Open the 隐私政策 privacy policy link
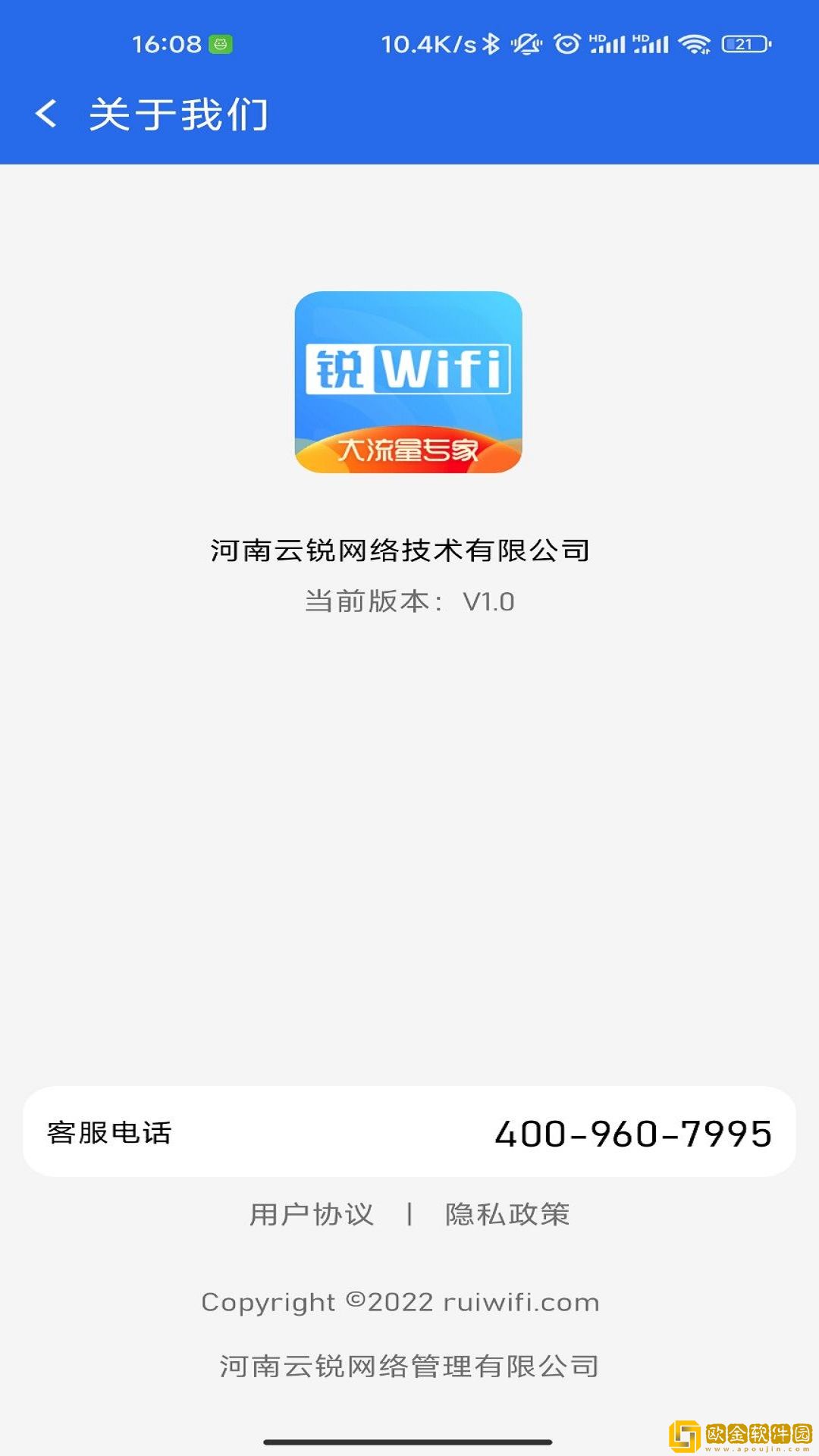The image size is (819, 1456). [507, 1214]
